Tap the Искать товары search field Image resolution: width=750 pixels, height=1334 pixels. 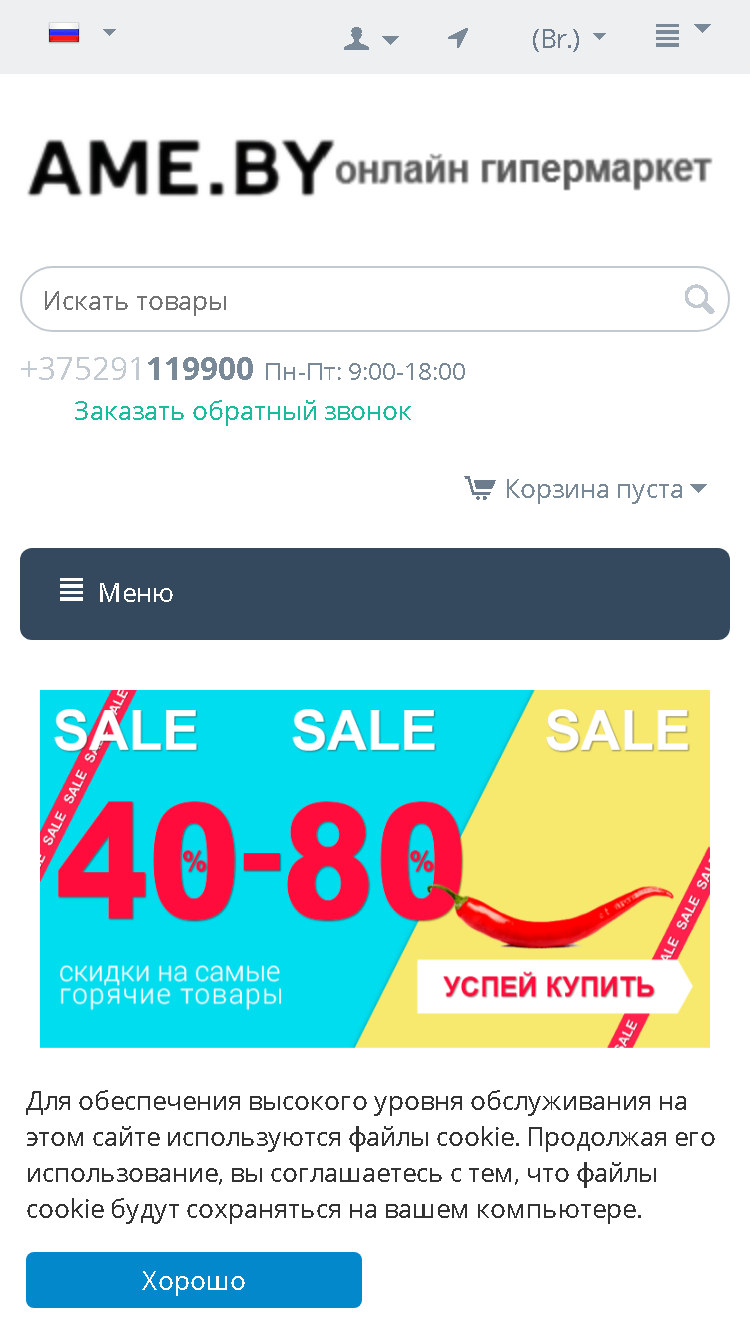click(x=375, y=299)
